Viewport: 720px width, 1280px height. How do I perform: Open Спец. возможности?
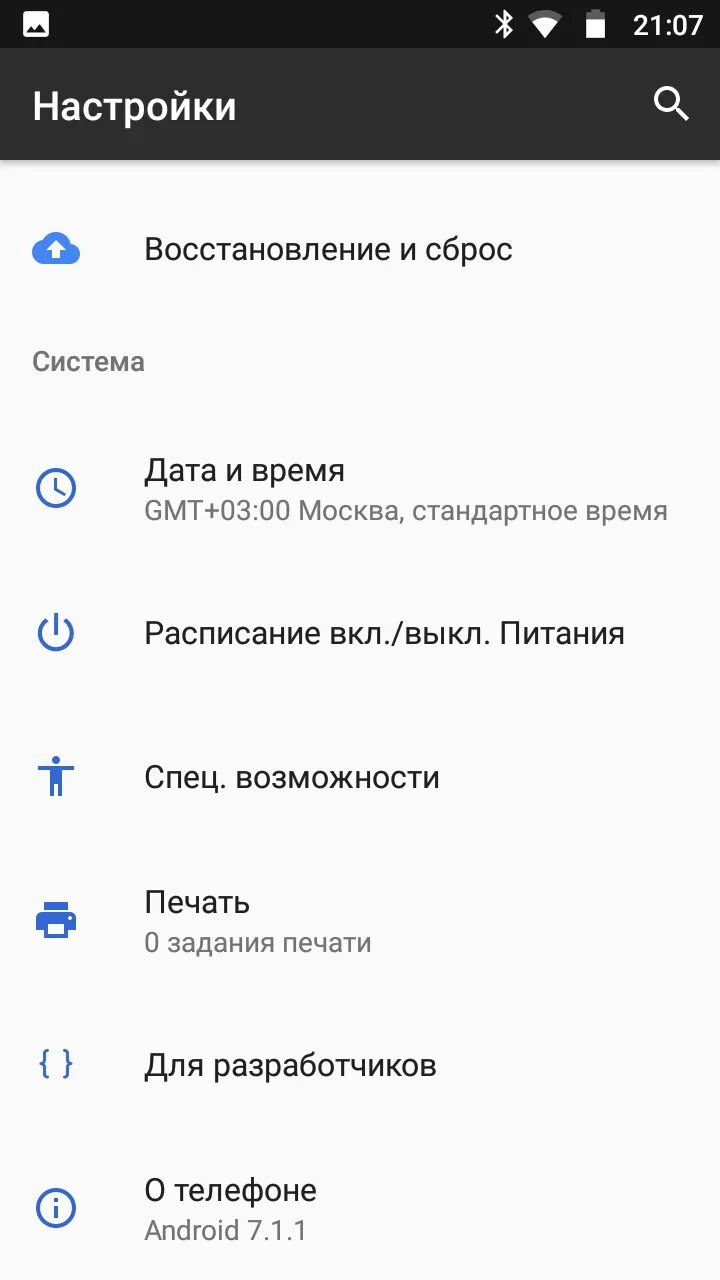[x=360, y=777]
